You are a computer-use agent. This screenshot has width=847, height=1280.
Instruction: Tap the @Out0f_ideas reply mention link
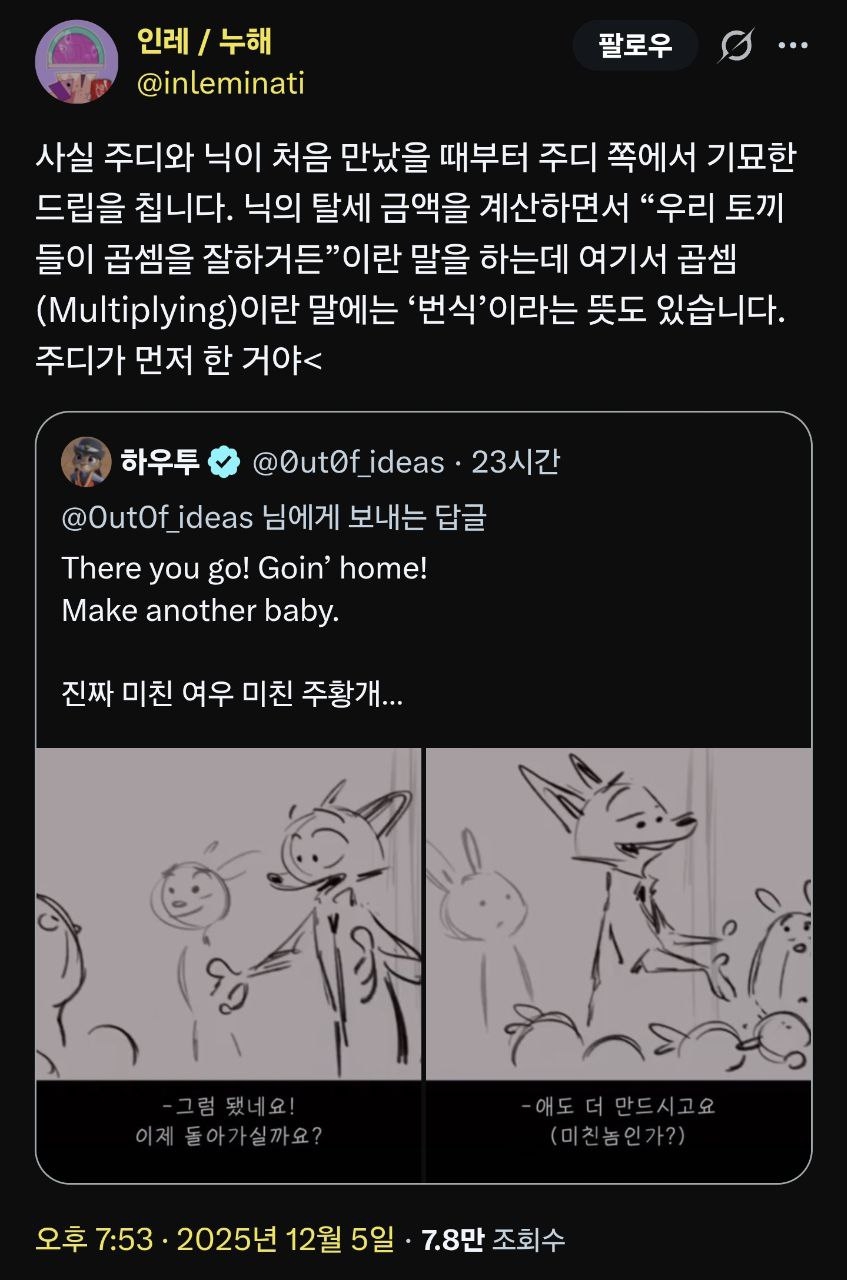click(x=157, y=517)
